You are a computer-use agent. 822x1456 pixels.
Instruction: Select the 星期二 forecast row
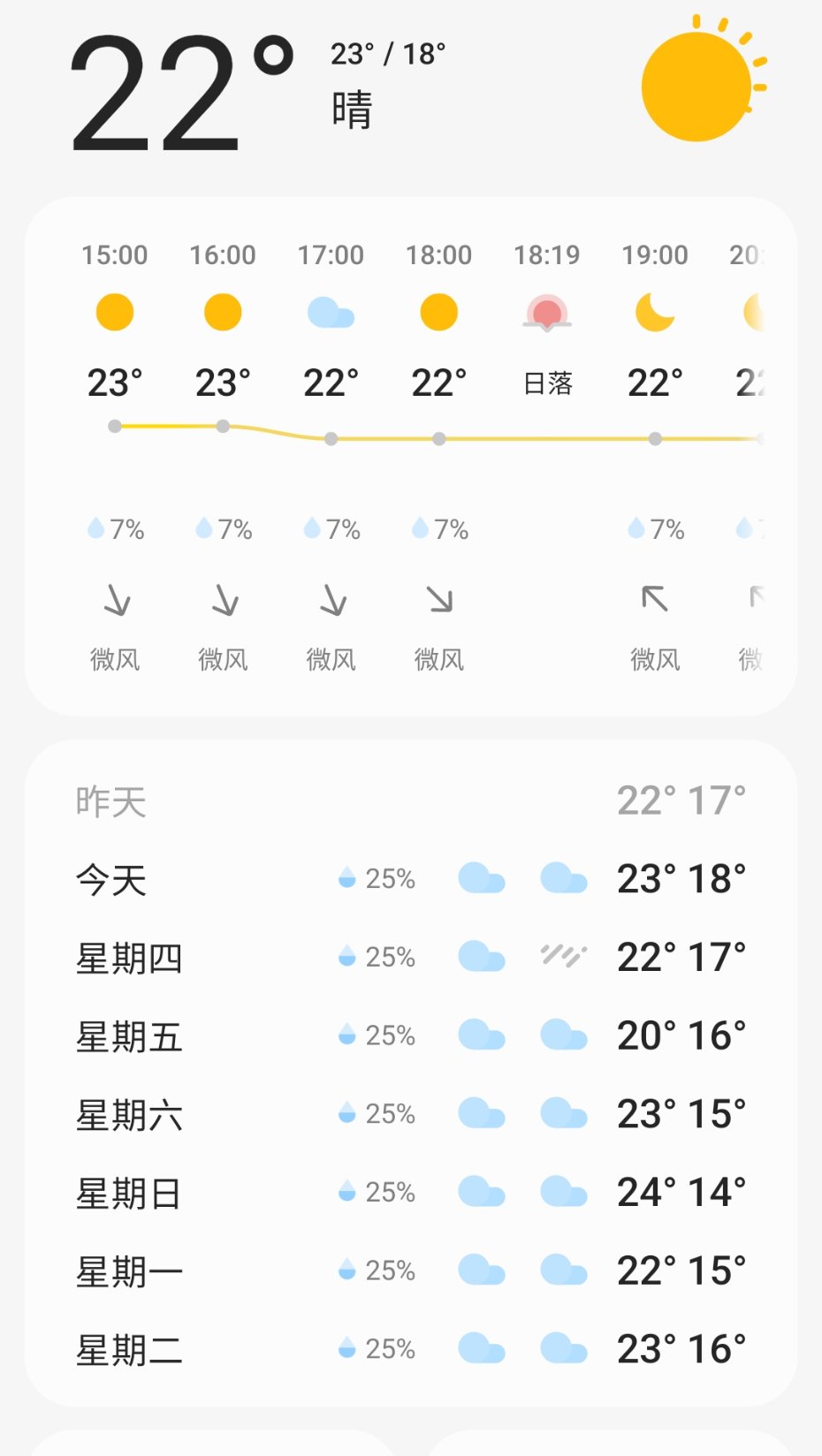[411, 1349]
